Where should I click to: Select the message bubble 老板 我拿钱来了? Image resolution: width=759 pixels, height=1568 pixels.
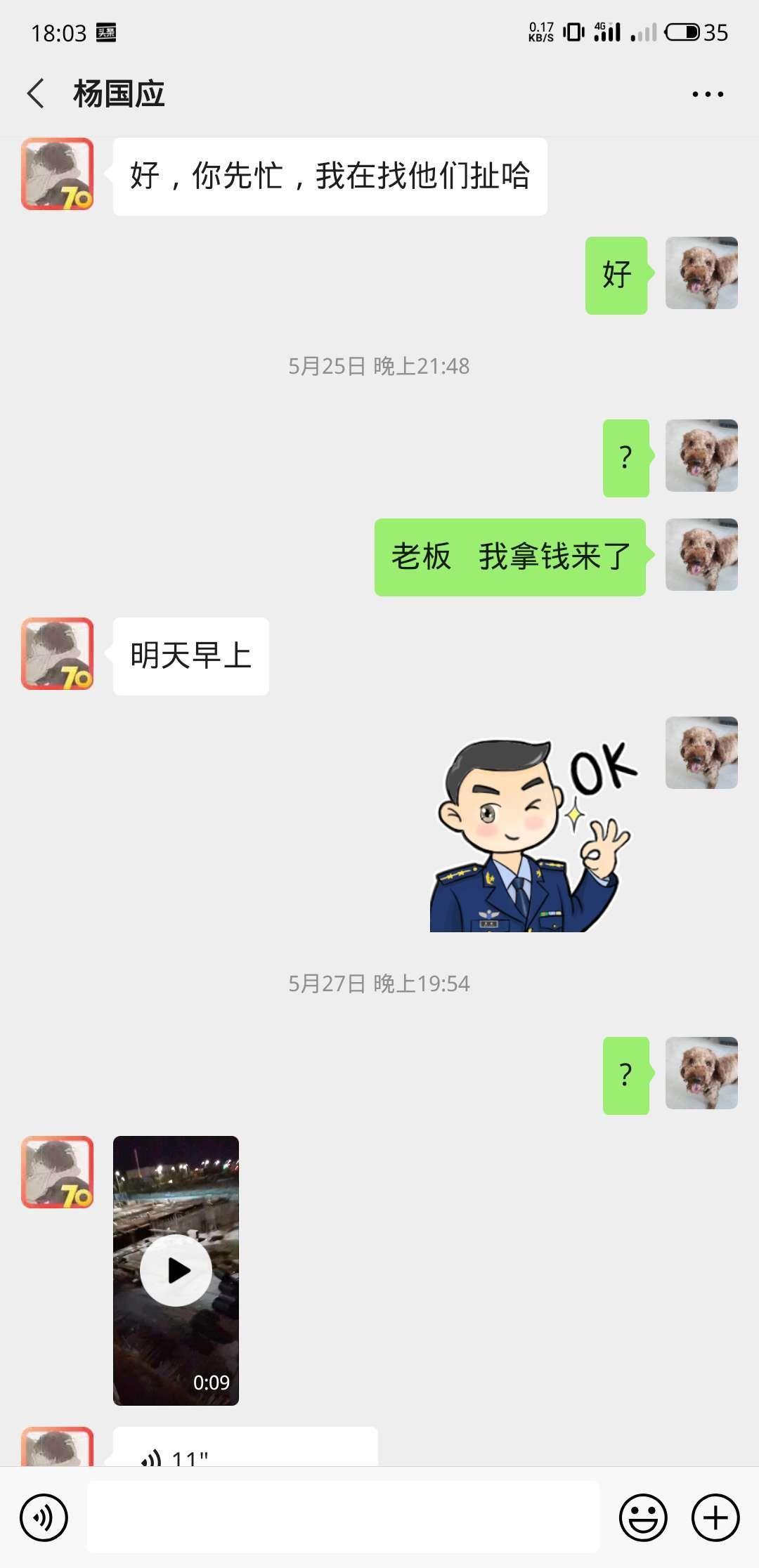coord(510,556)
